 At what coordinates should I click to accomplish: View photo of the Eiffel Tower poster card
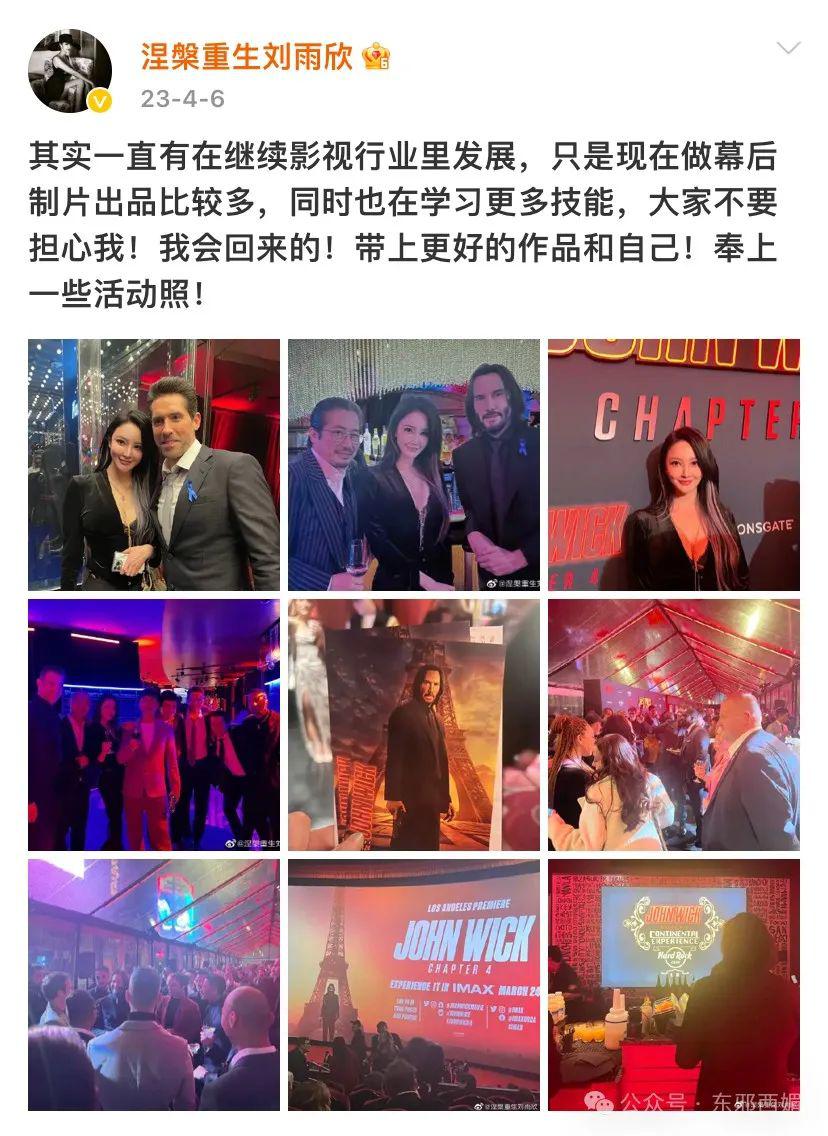[x=414, y=725]
